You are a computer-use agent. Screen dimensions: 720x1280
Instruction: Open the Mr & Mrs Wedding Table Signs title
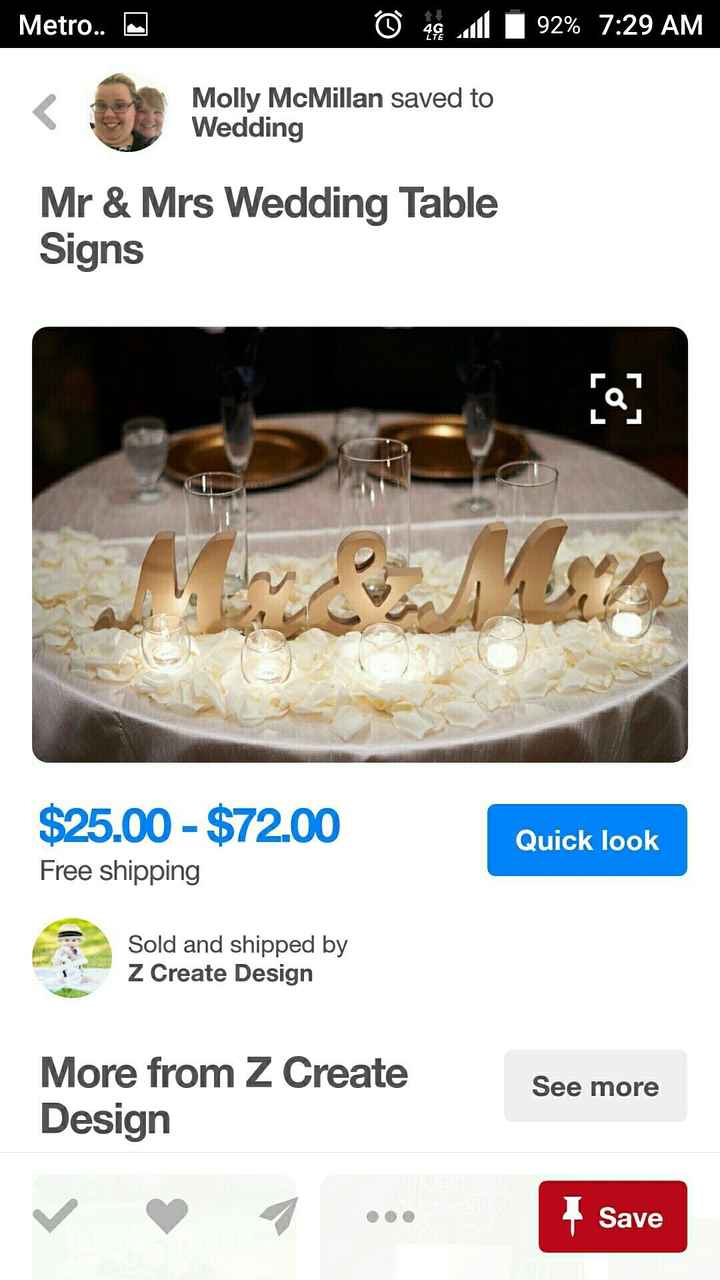(x=268, y=225)
